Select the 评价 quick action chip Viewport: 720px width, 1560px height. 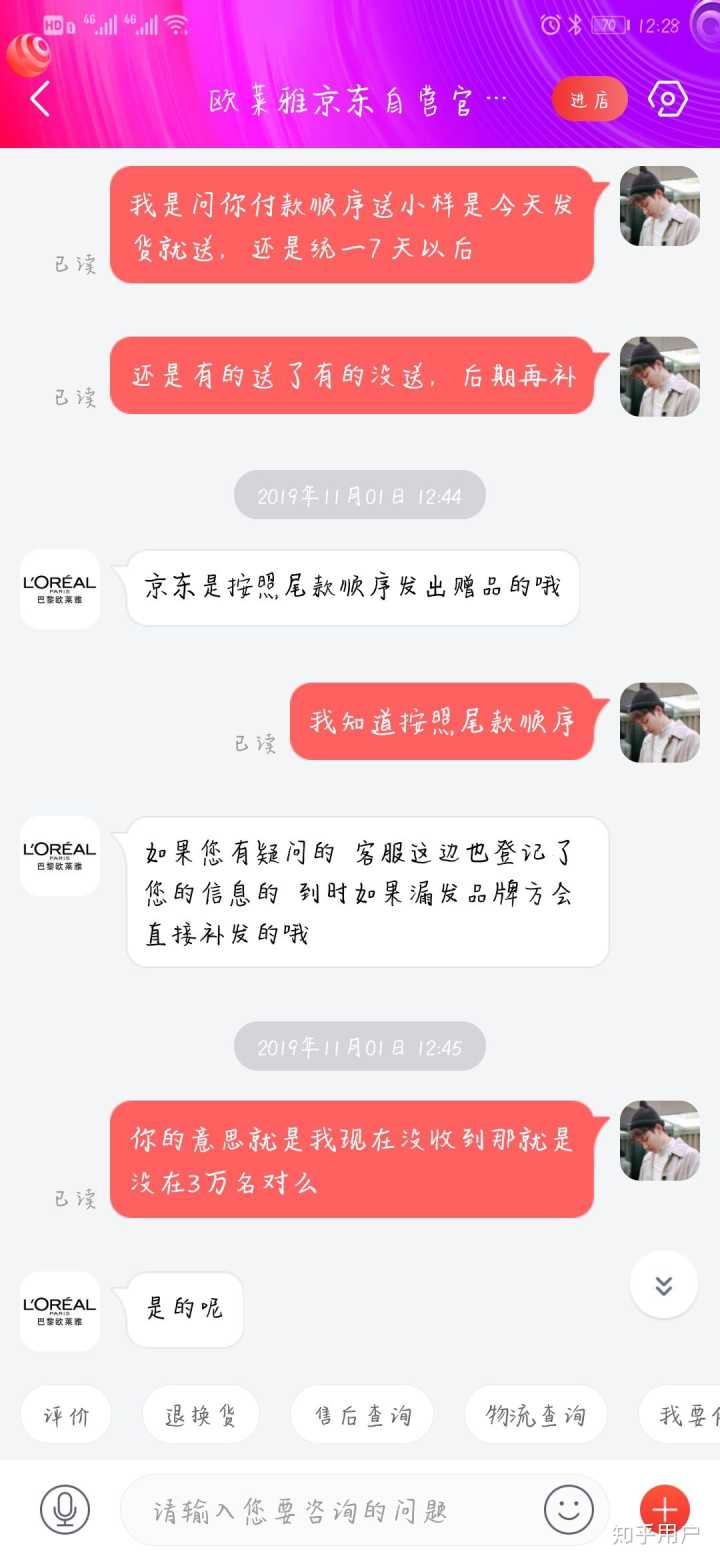[x=66, y=1415]
